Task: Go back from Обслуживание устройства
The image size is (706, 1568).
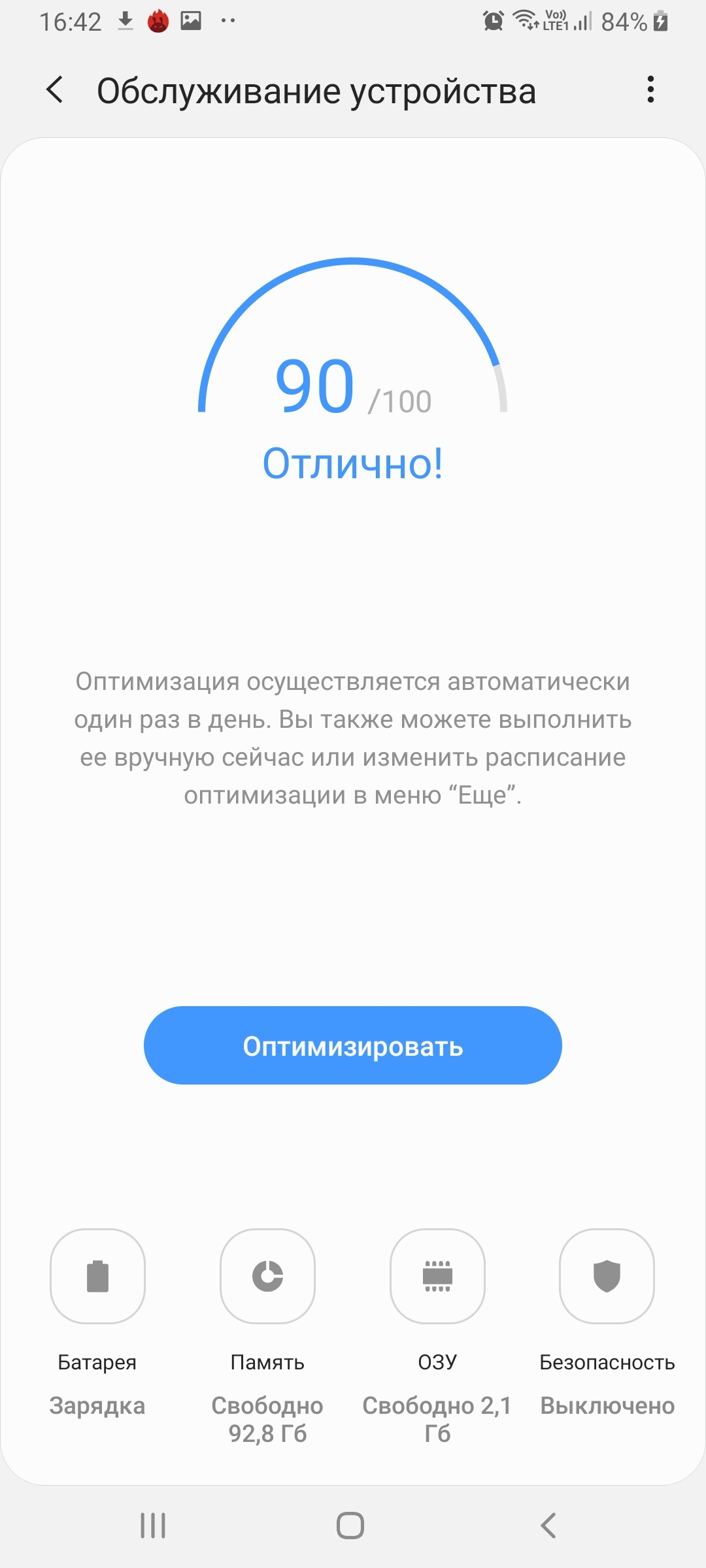Action: click(x=56, y=90)
